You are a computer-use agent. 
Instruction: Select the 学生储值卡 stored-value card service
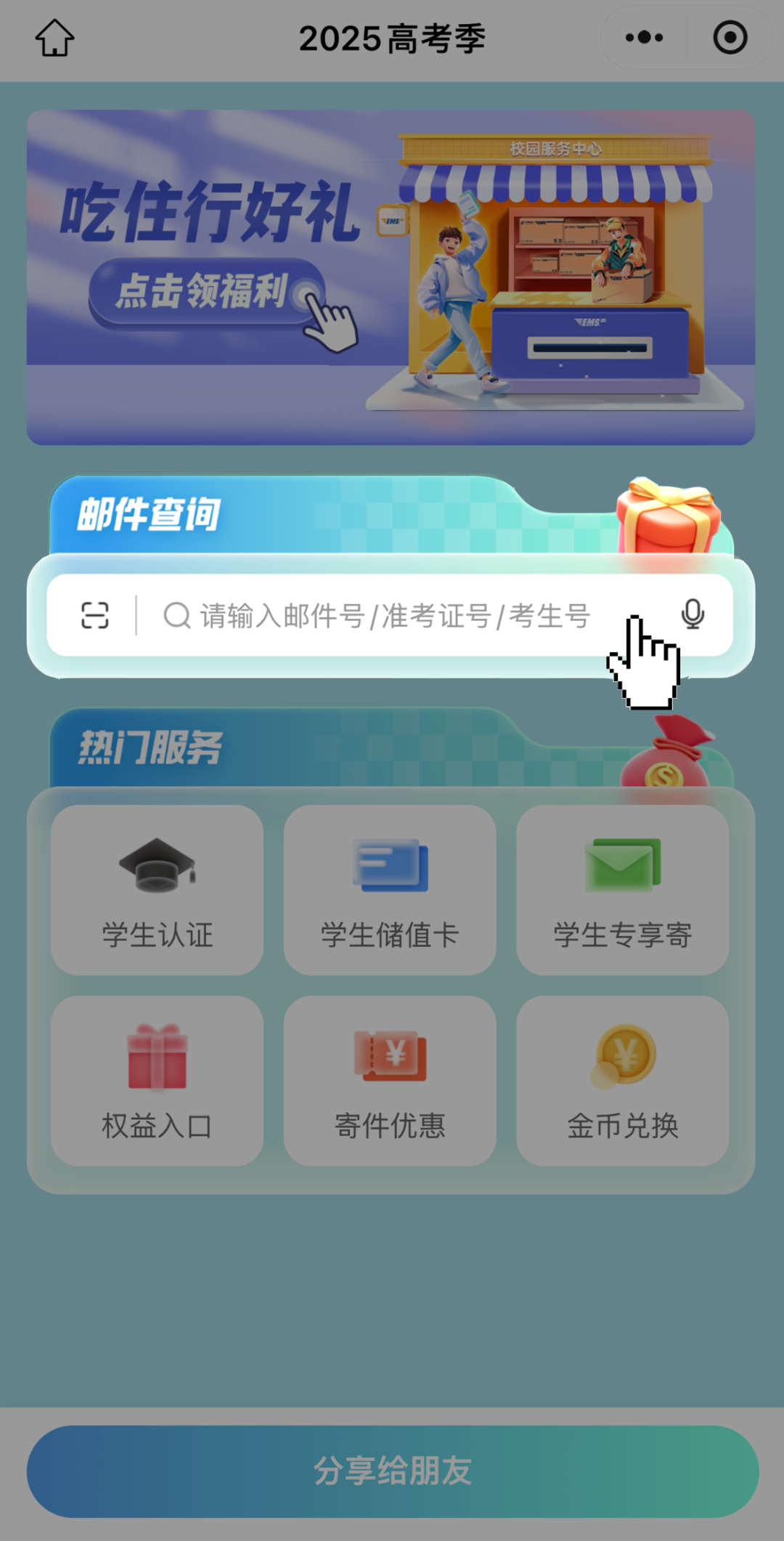point(390,893)
